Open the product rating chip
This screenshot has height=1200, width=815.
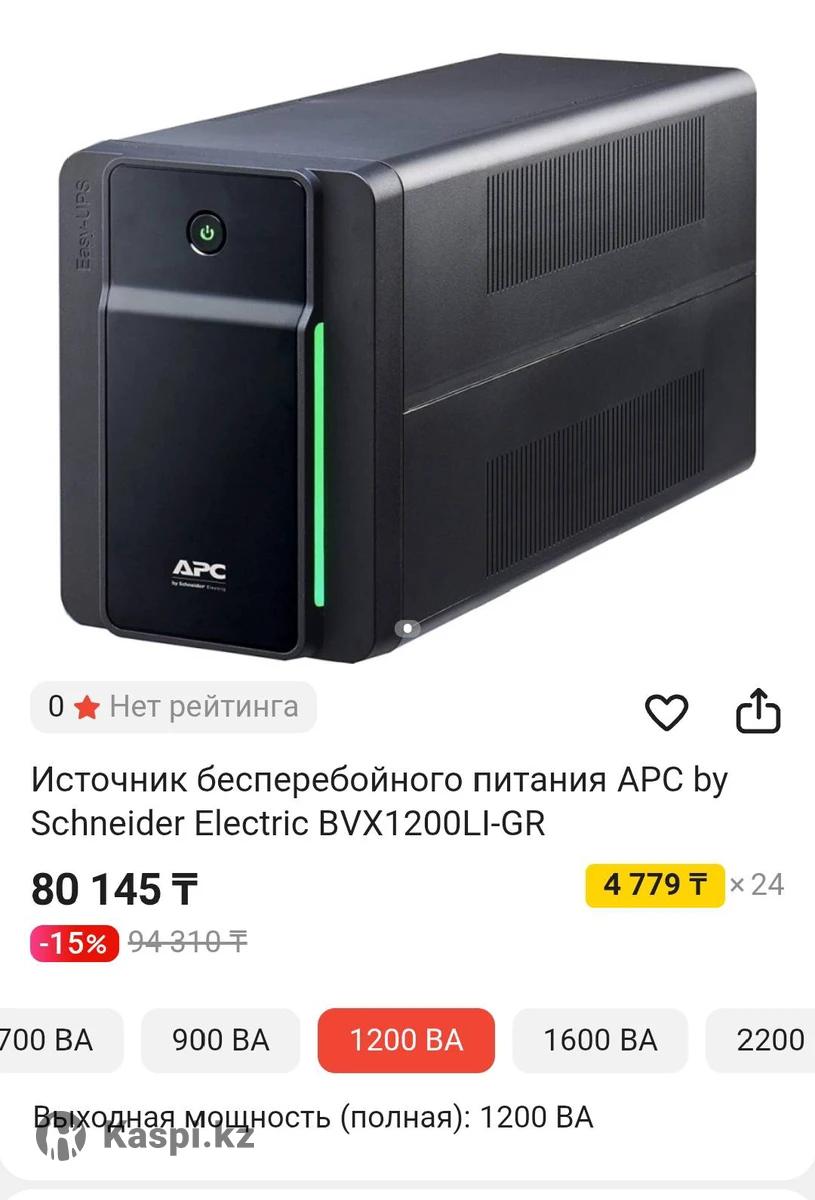pyautogui.click(x=173, y=707)
